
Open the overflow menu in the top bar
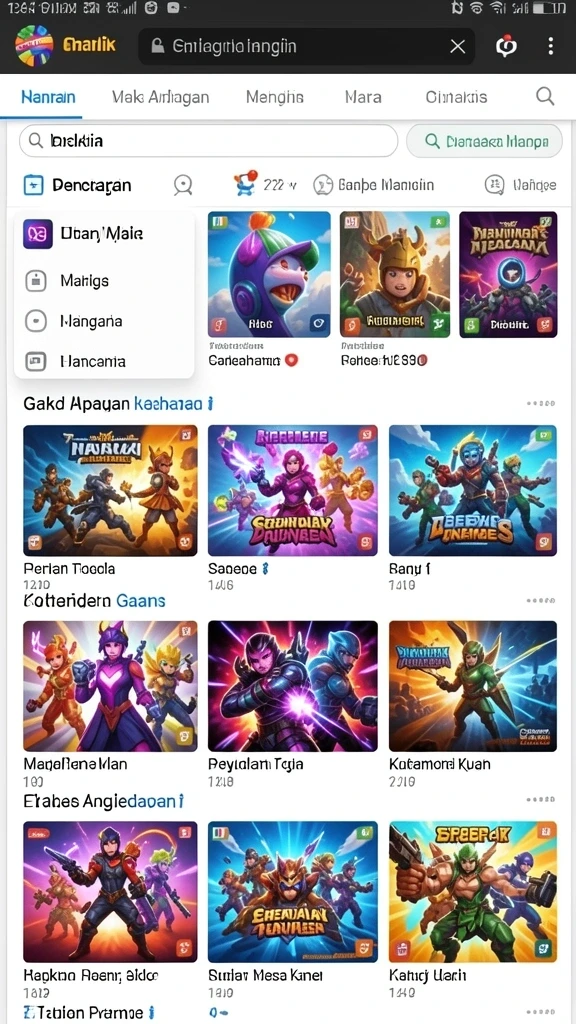[551, 46]
